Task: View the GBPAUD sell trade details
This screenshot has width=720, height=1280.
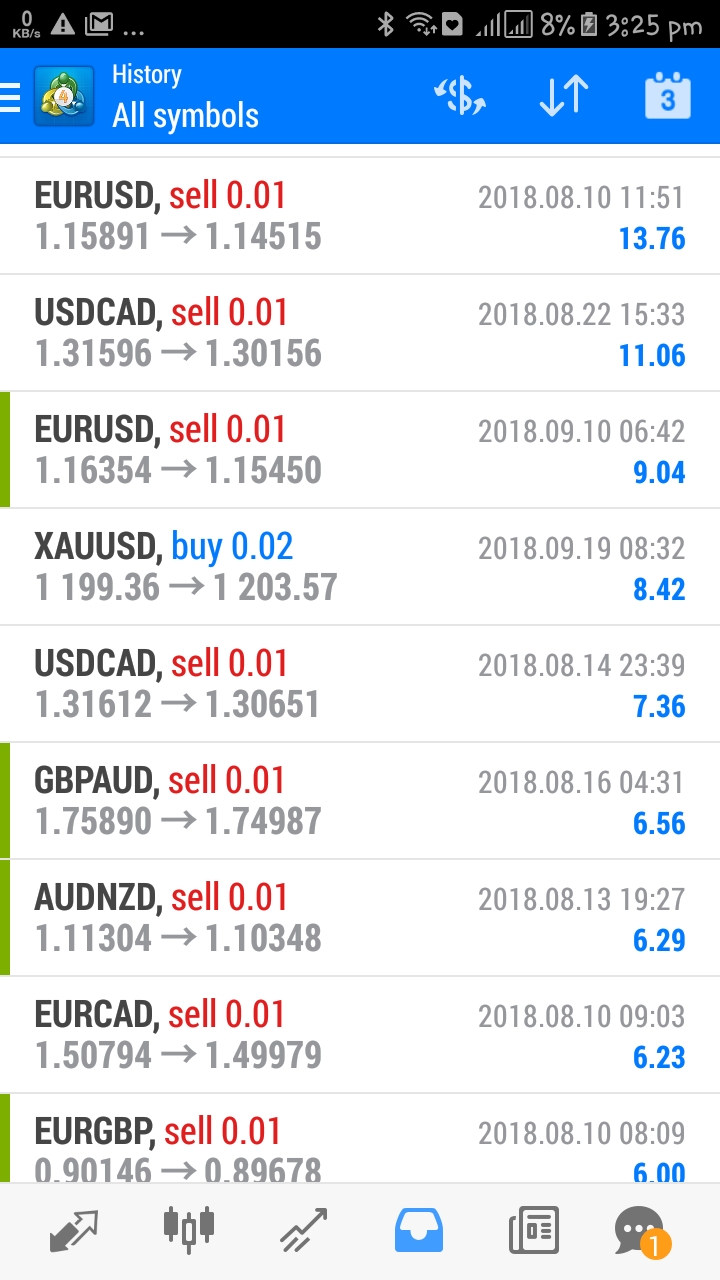Action: pos(360,801)
